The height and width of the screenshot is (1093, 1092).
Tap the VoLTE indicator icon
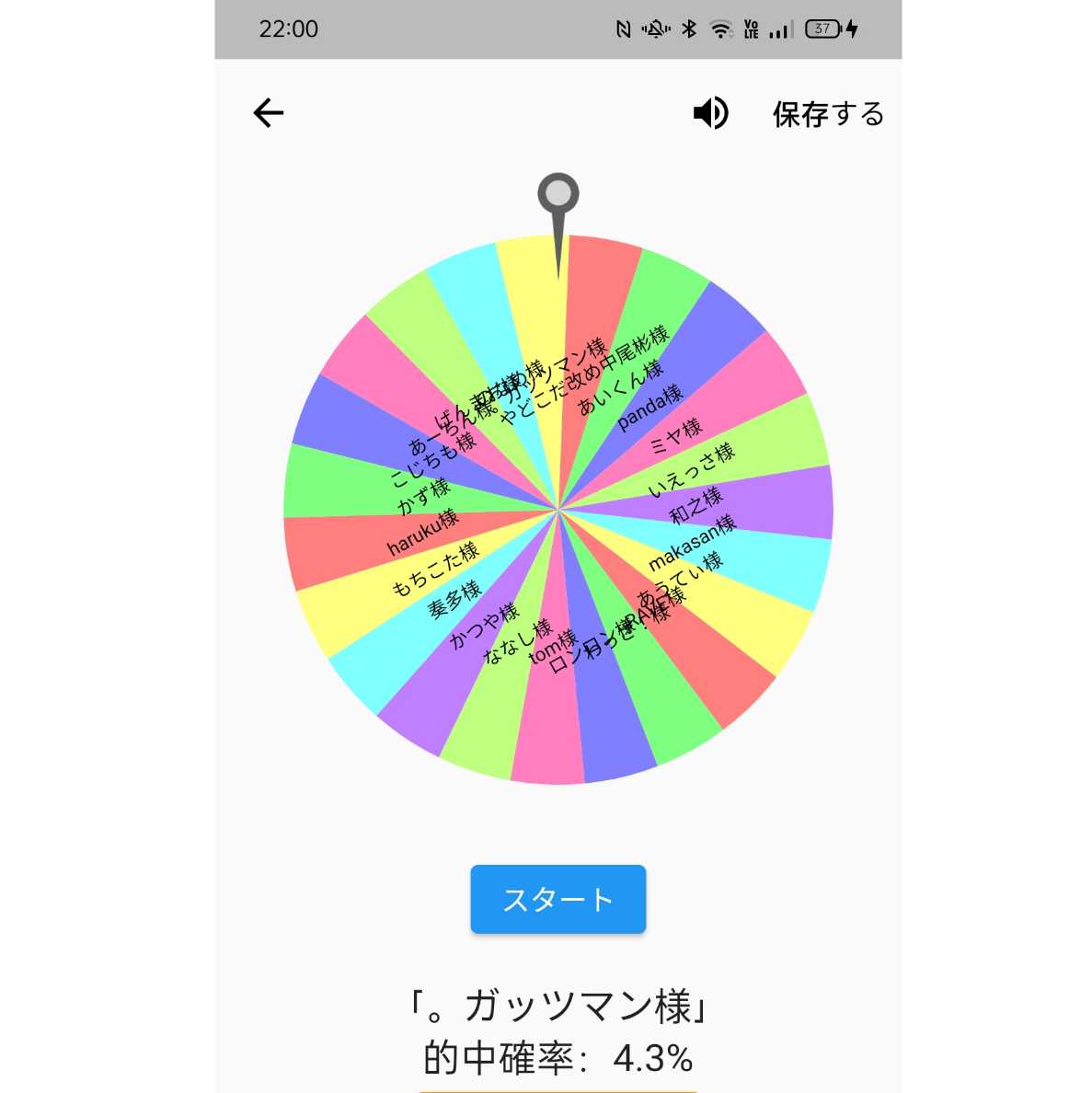point(751,29)
